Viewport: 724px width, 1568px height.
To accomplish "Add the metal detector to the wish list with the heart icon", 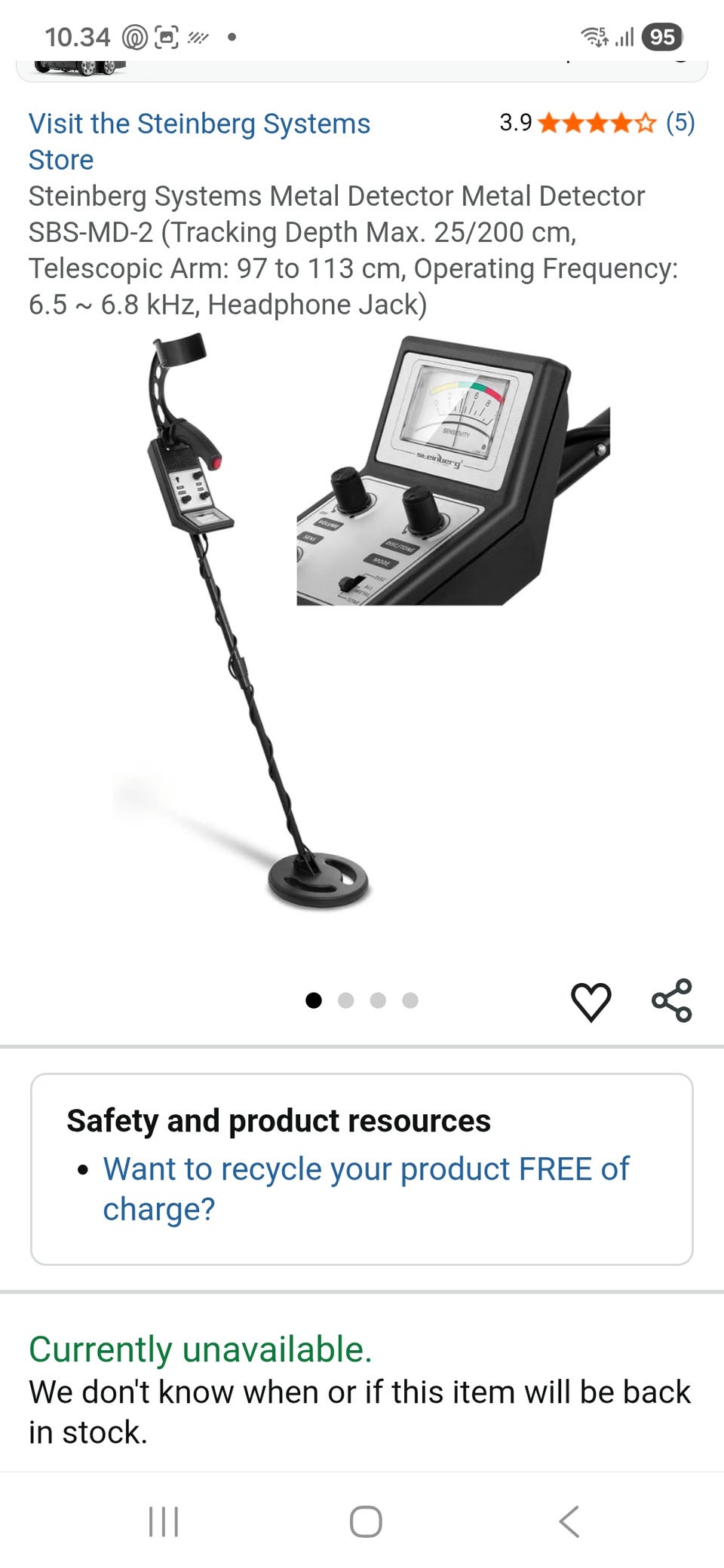I will (x=591, y=1001).
